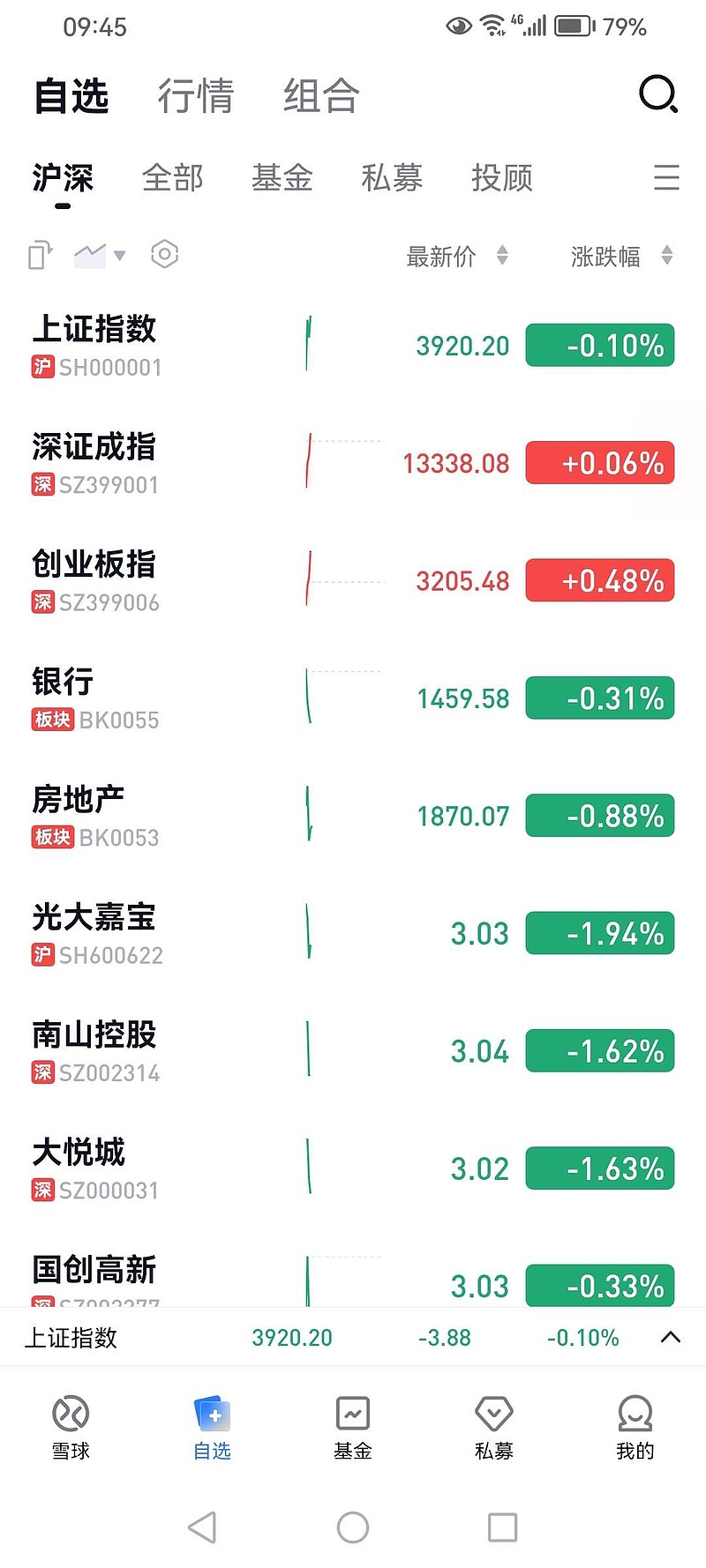Tap the green sparkline chart of 银行
This screenshot has height=1568, width=706.
click(309, 698)
